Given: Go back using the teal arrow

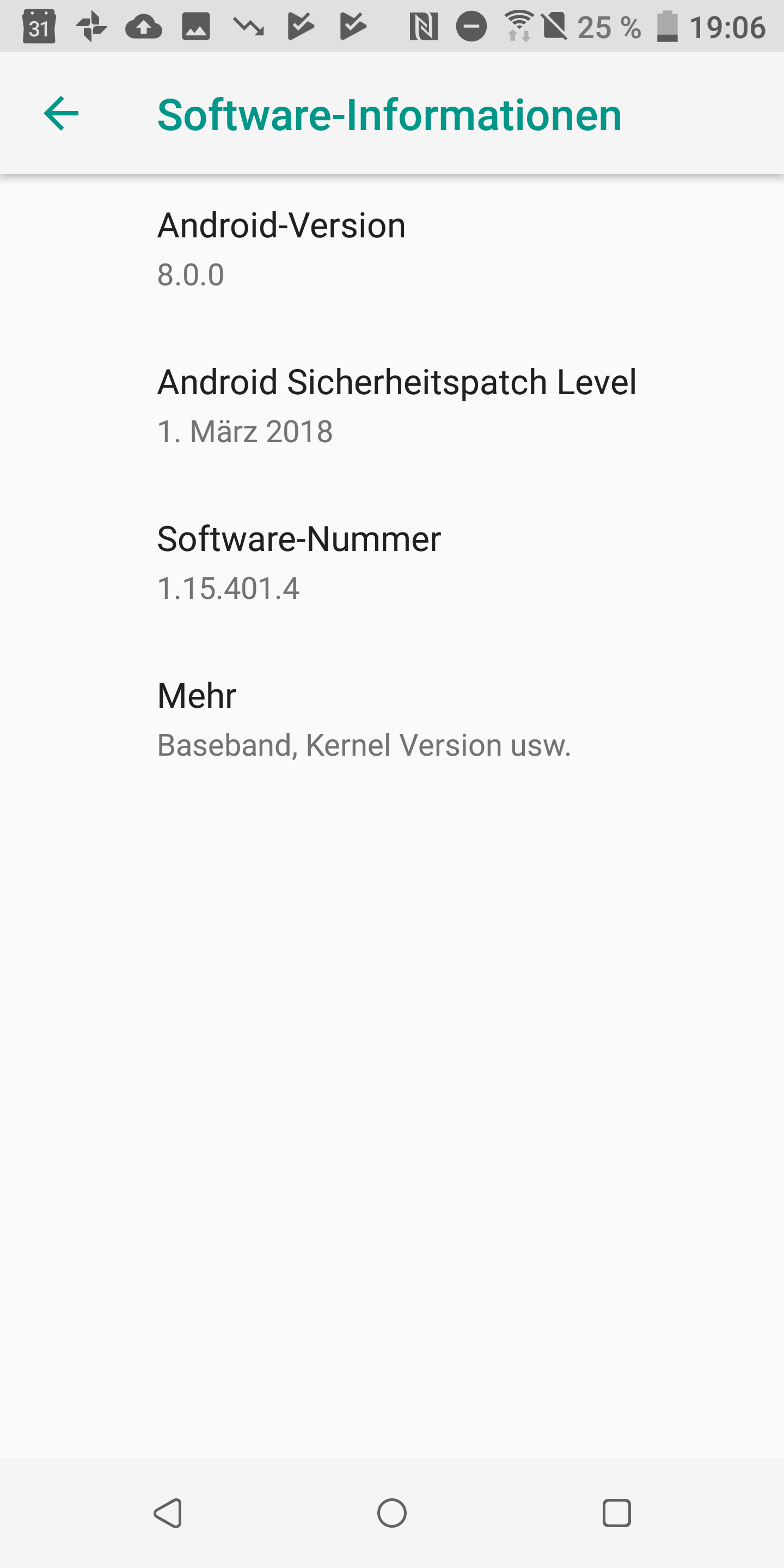Looking at the screenshot, I should [x=62, y=113].
